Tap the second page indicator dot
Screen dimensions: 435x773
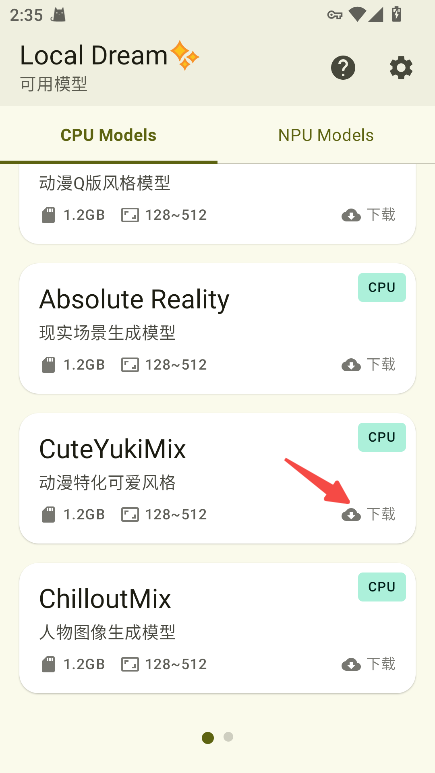point(228,737)
